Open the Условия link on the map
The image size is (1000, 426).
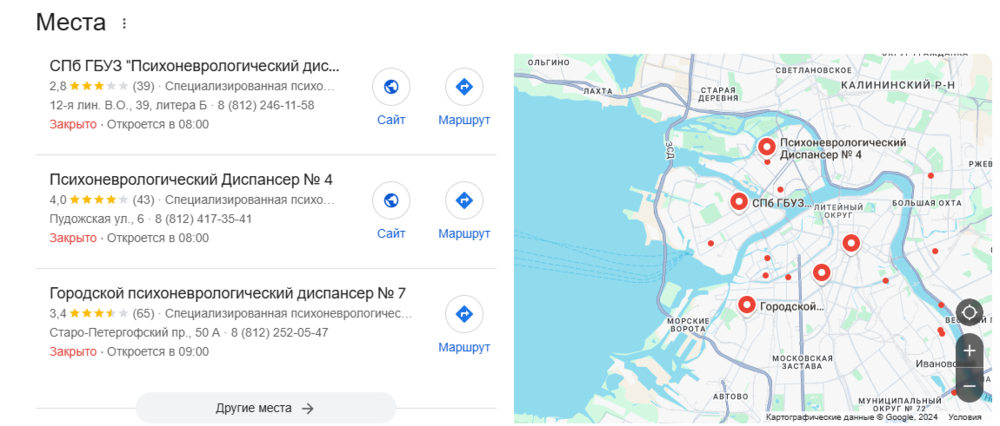click(965, 417)
